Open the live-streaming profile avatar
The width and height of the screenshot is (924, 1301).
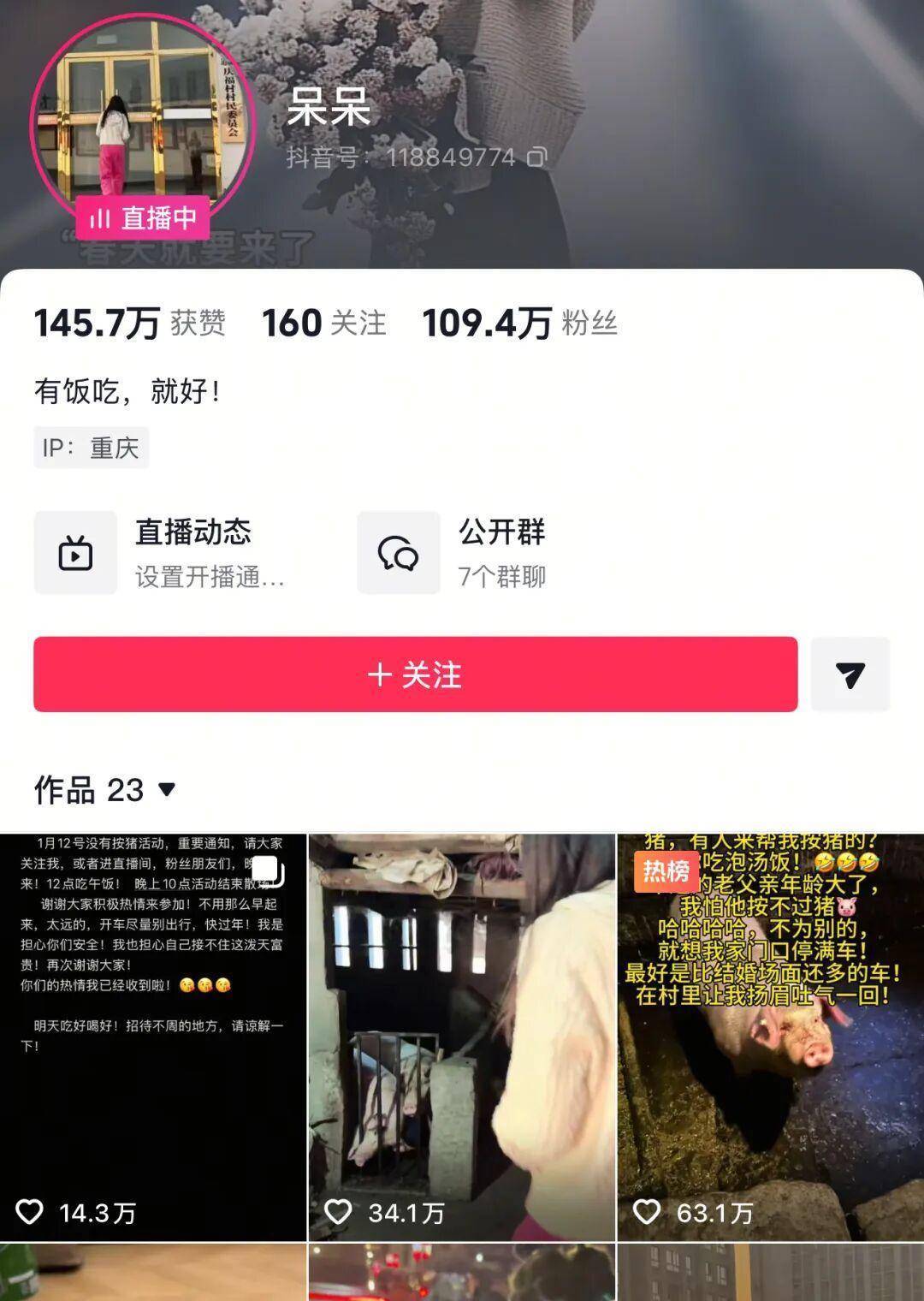click(142, 120)
